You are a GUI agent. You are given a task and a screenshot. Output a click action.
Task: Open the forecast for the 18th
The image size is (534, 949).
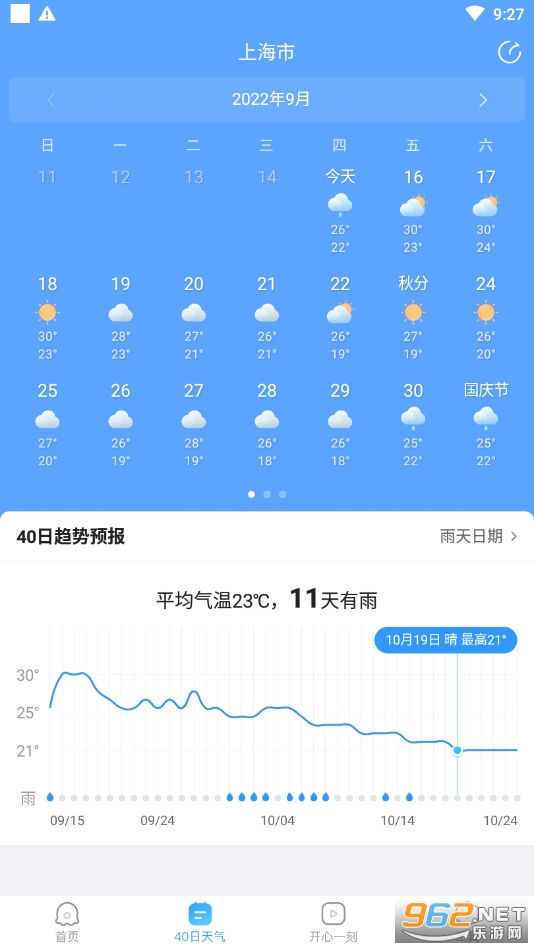[x=47, y=318]
